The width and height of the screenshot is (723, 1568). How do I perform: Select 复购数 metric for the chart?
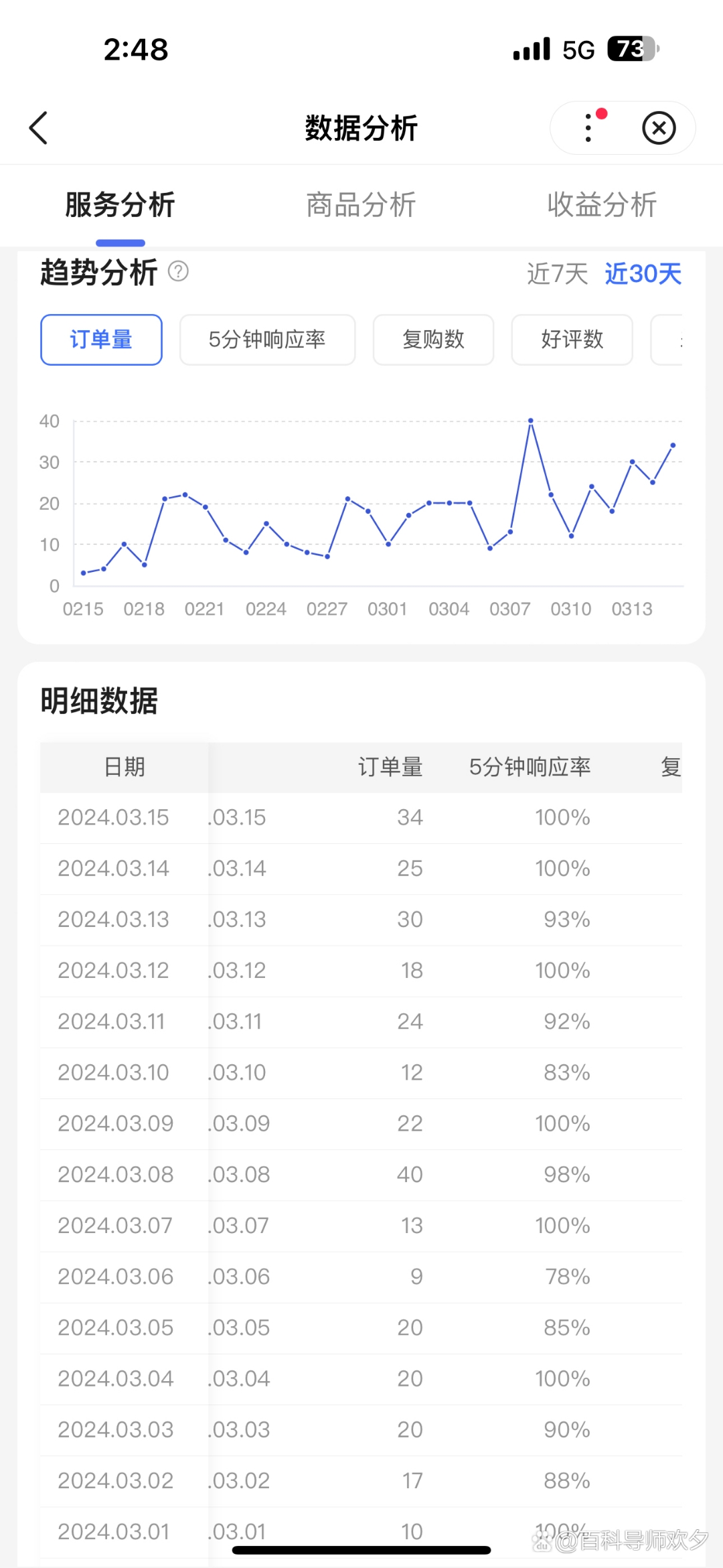pos(433,340)
